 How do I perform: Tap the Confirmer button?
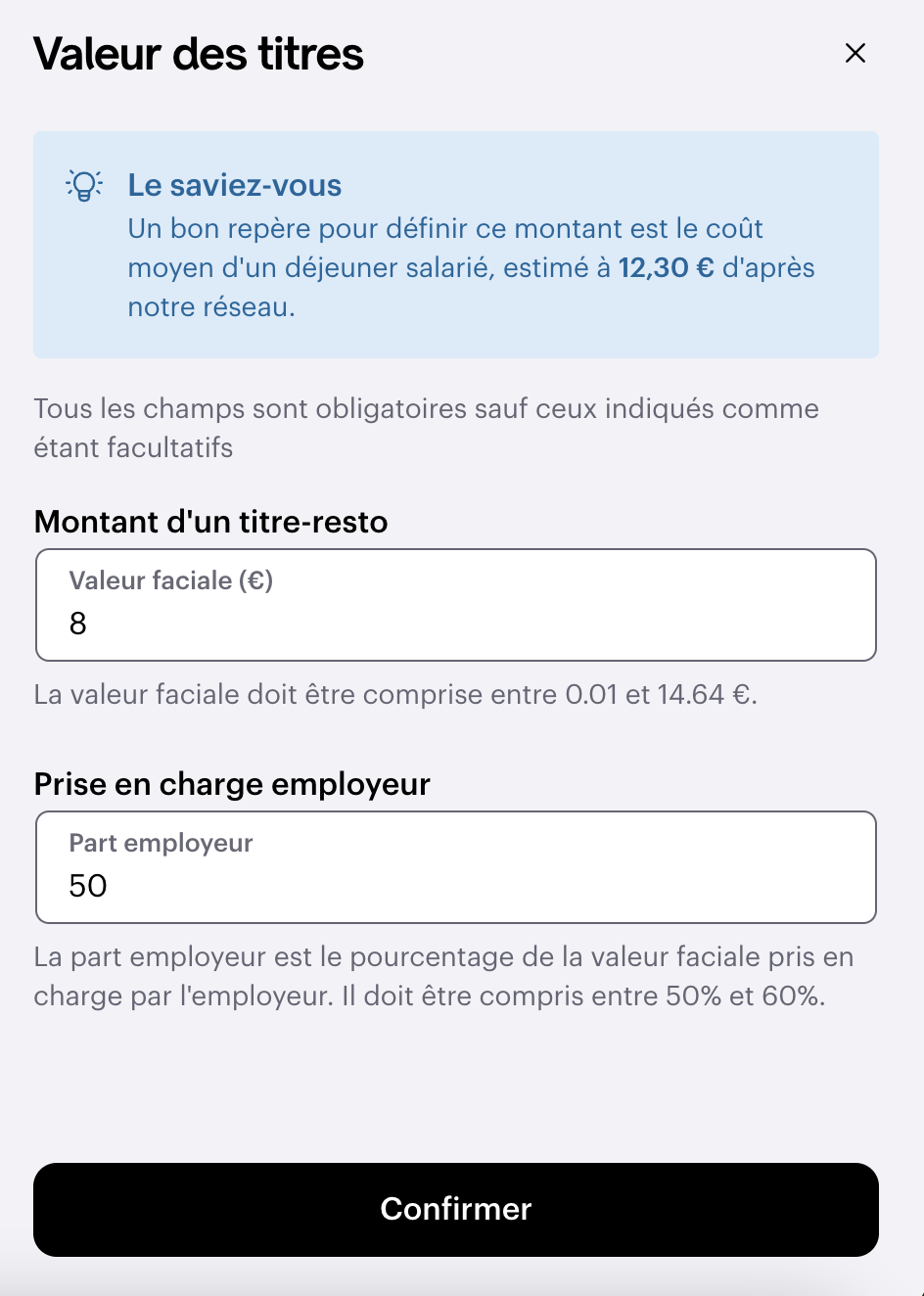[456, 1210]
